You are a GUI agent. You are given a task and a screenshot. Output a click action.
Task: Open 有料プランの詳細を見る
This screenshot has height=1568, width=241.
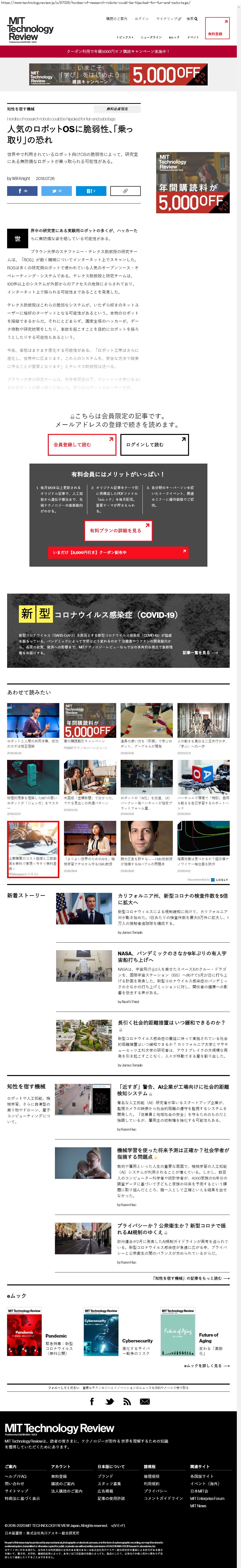click(x=118, y=530)
